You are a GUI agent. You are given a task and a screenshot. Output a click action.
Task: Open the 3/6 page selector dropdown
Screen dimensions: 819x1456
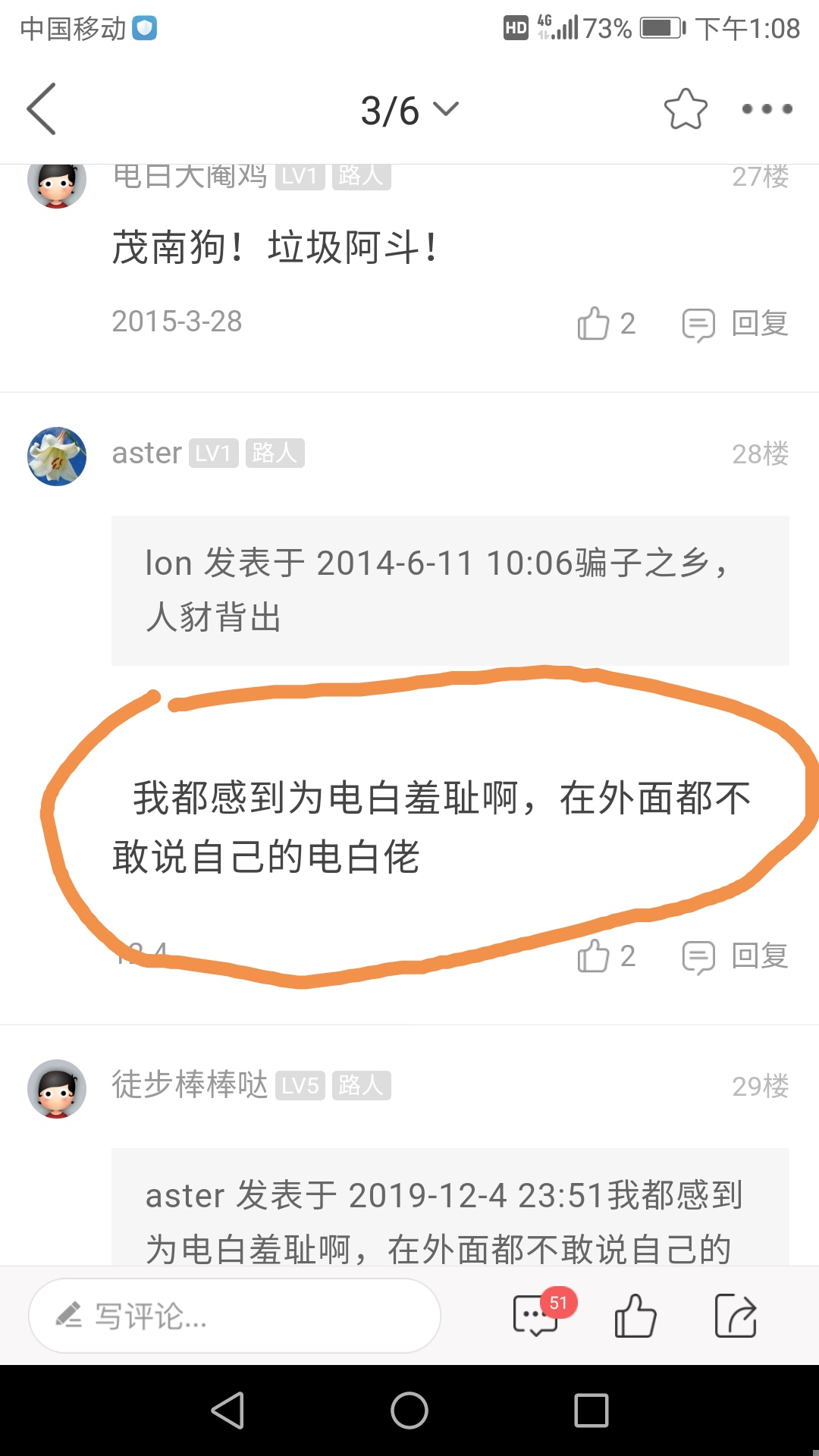point(409,111)
